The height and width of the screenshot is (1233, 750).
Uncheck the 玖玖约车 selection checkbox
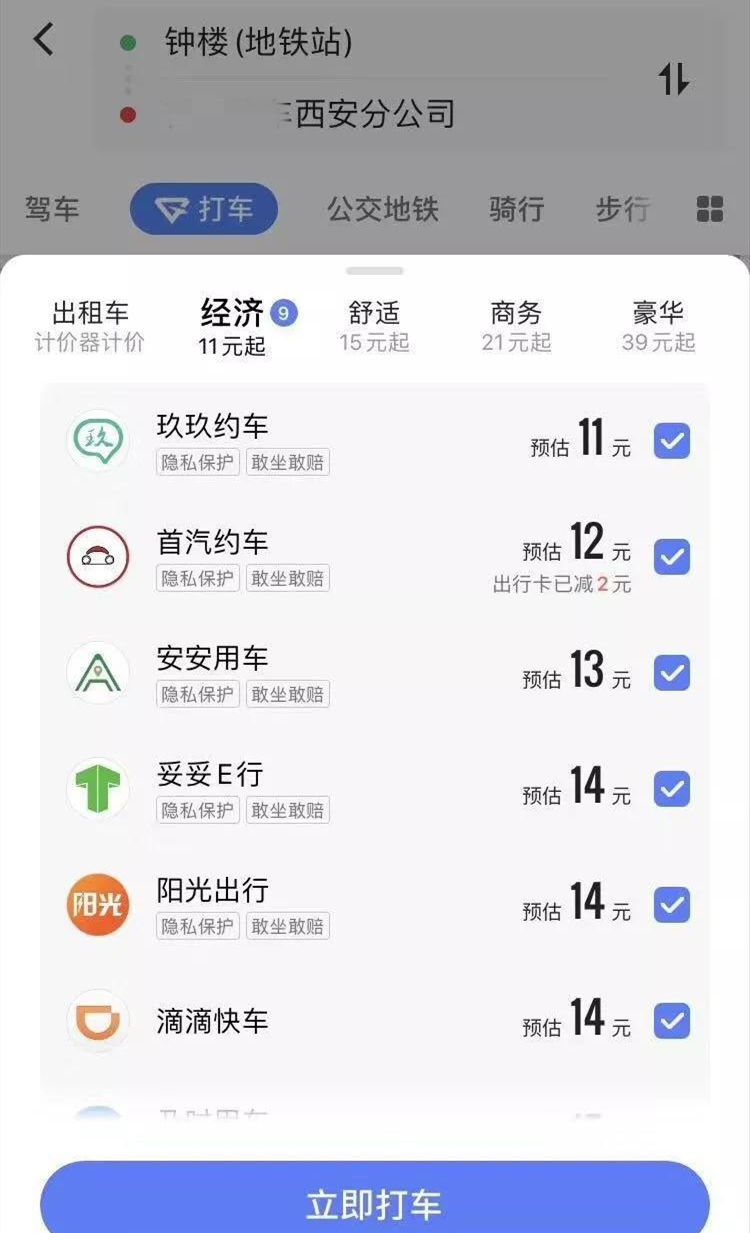click(x=672, y=440)
